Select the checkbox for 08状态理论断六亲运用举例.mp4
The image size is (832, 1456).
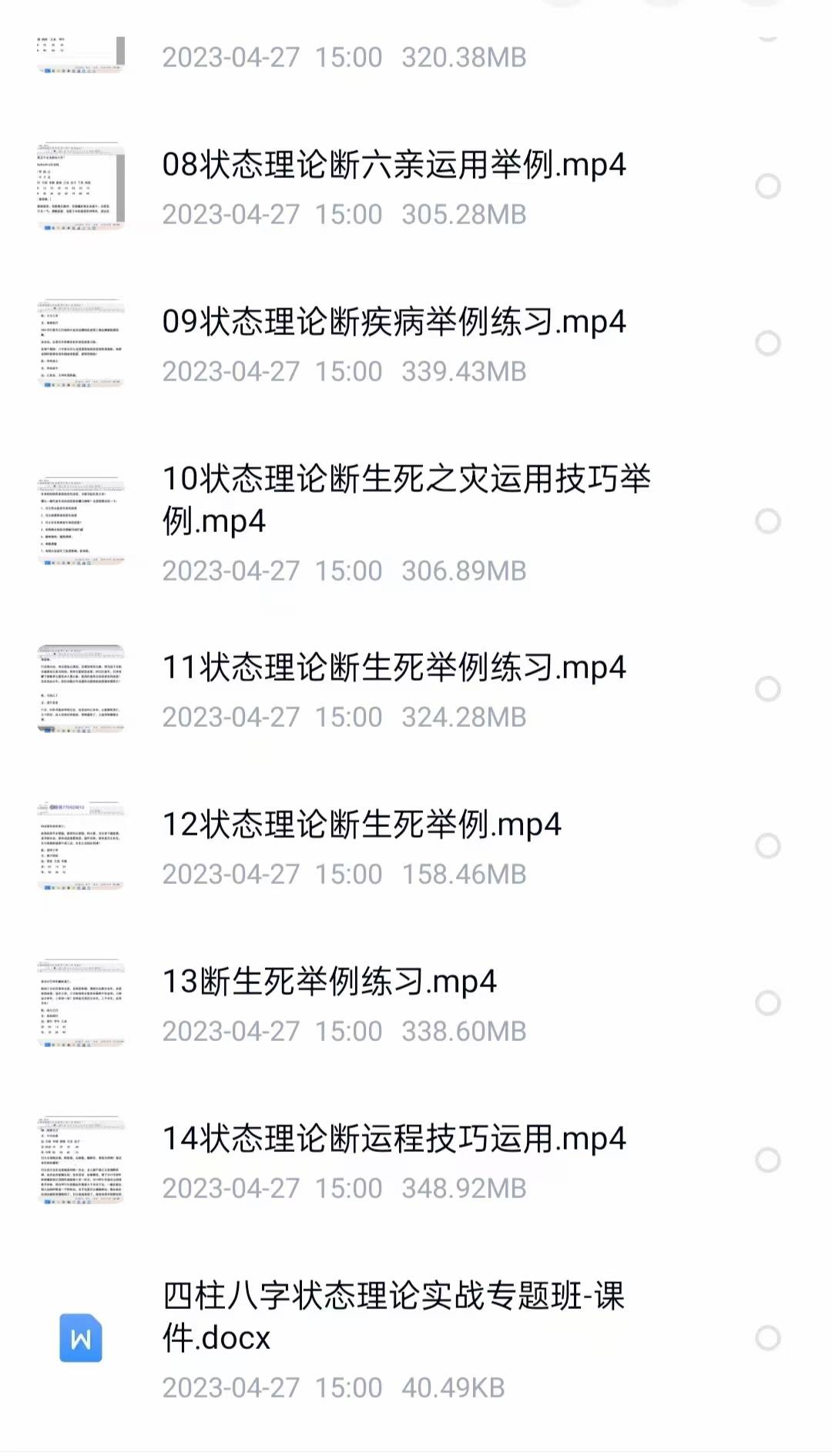click(768, 186)
